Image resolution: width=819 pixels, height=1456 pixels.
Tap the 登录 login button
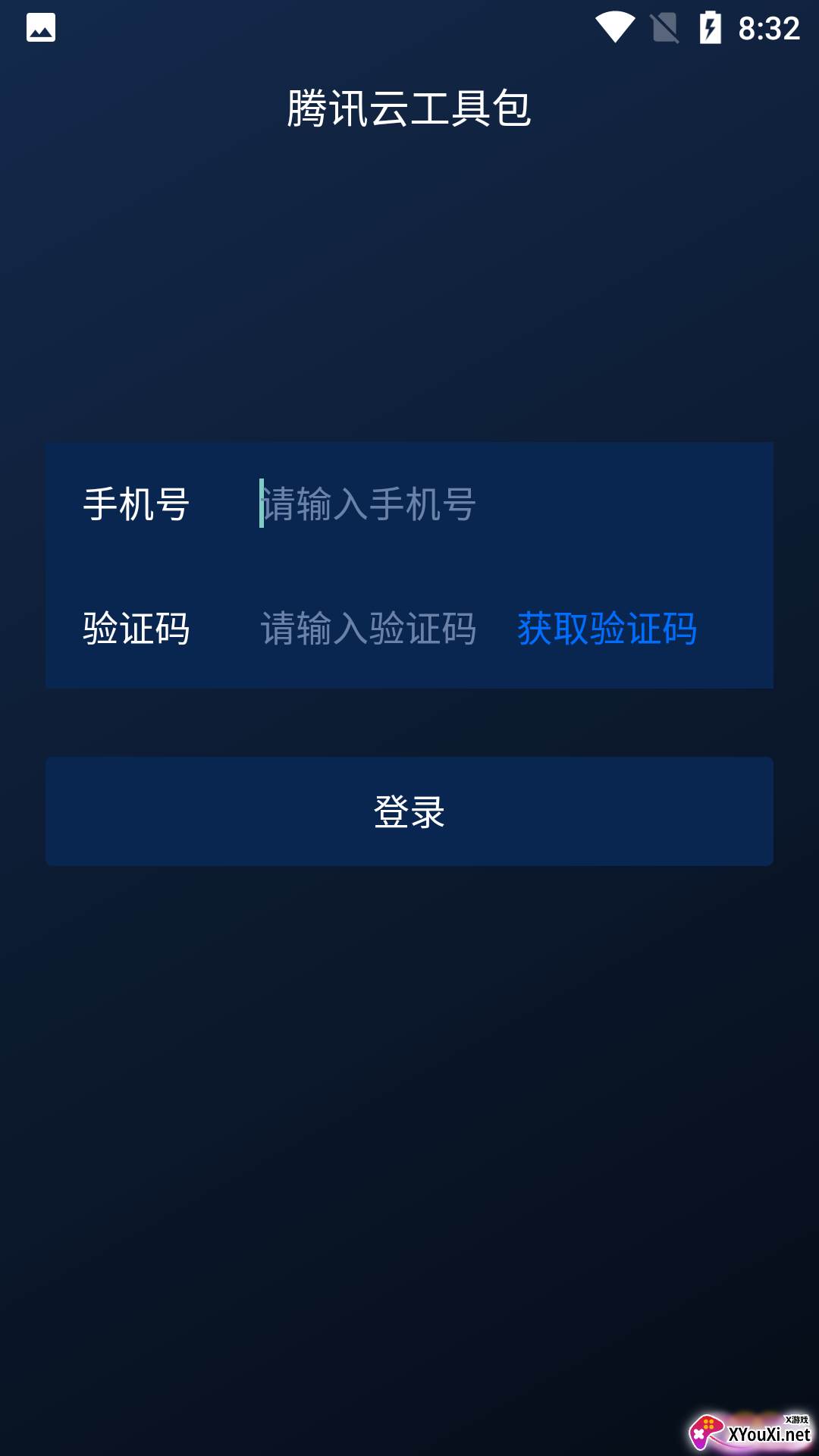point(409,811)
